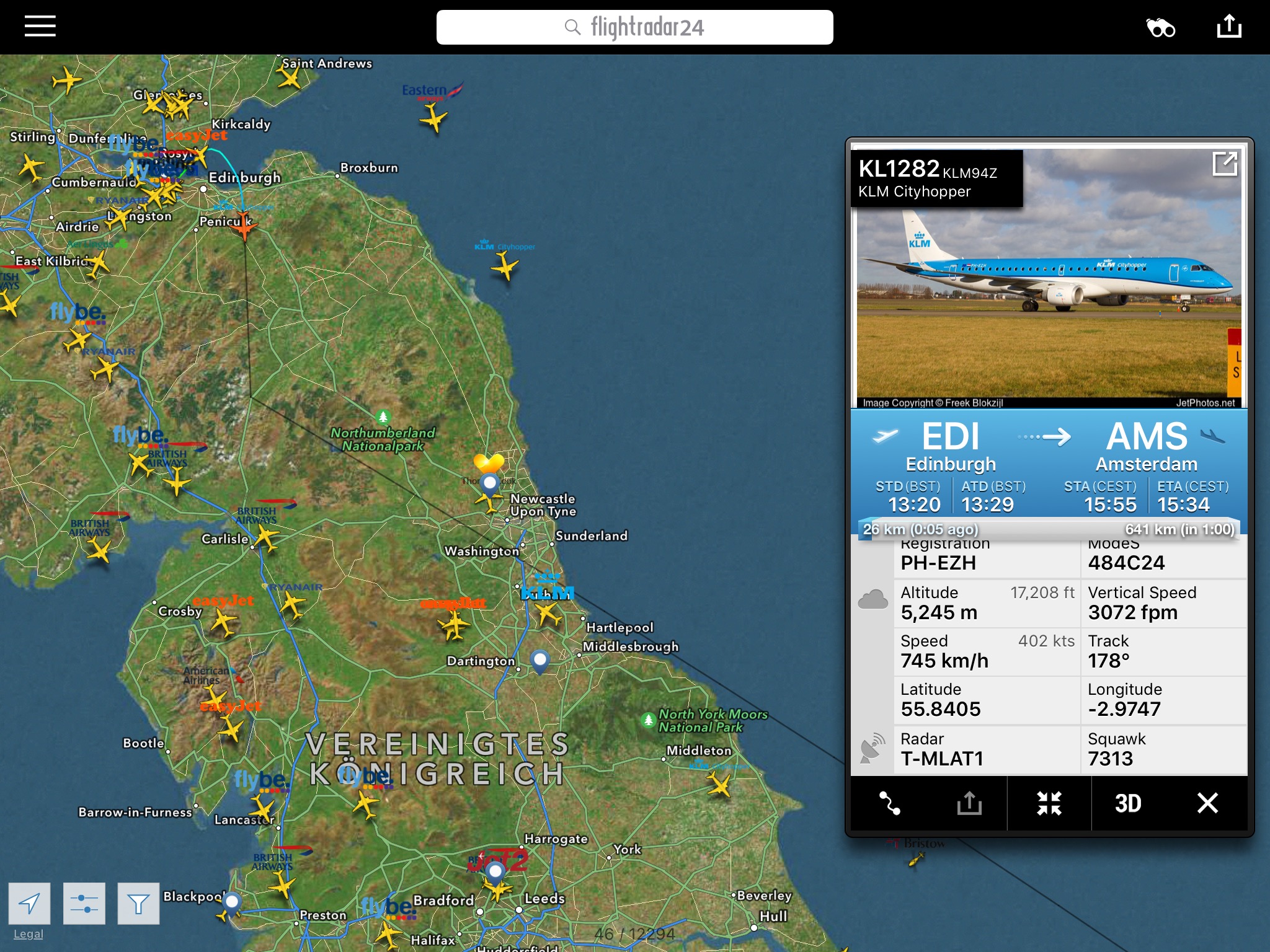
Task: Select the Eastern Airways plane on map
Action: 433,118
